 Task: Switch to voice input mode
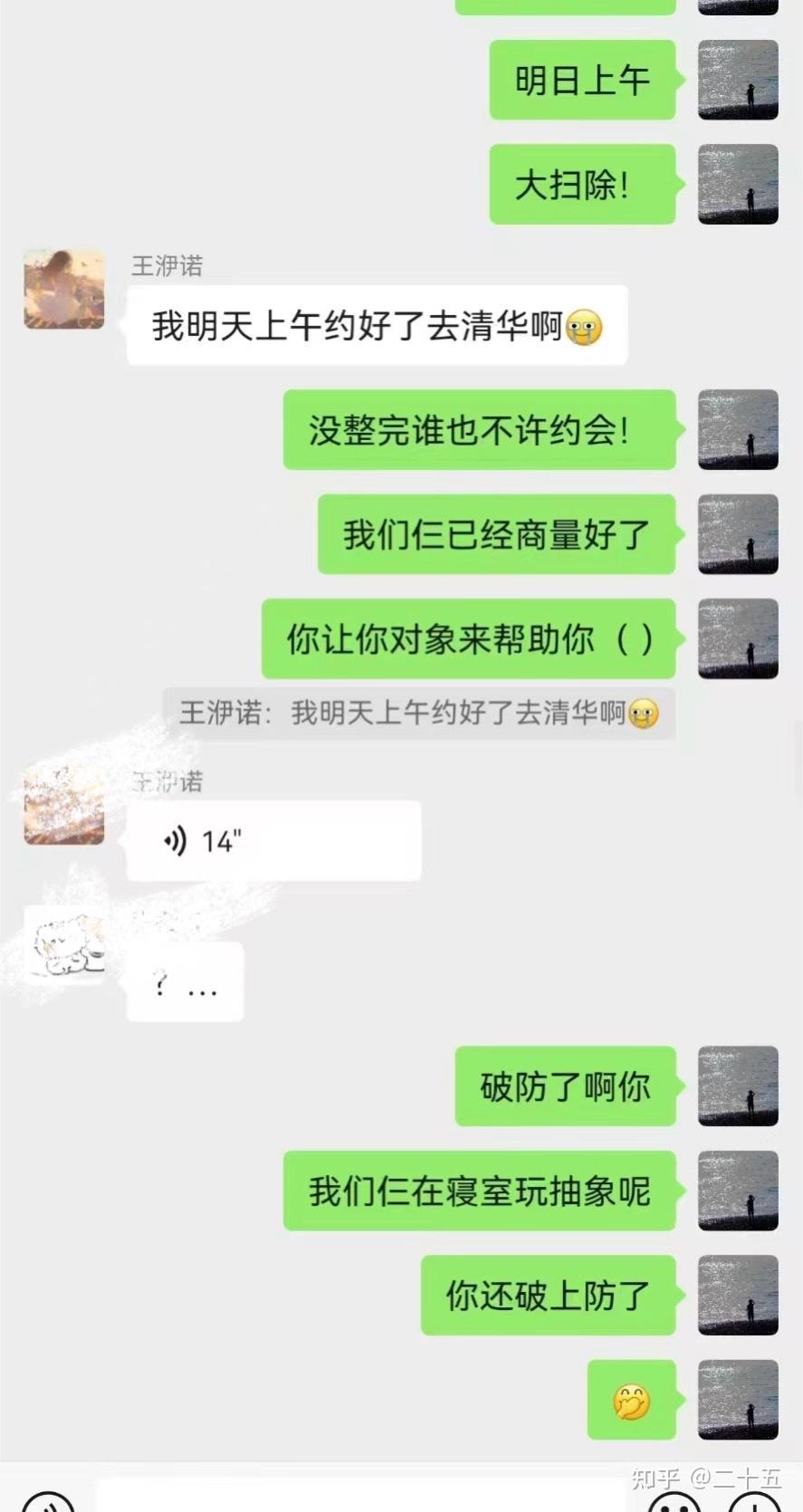(x=47, y=1503)
